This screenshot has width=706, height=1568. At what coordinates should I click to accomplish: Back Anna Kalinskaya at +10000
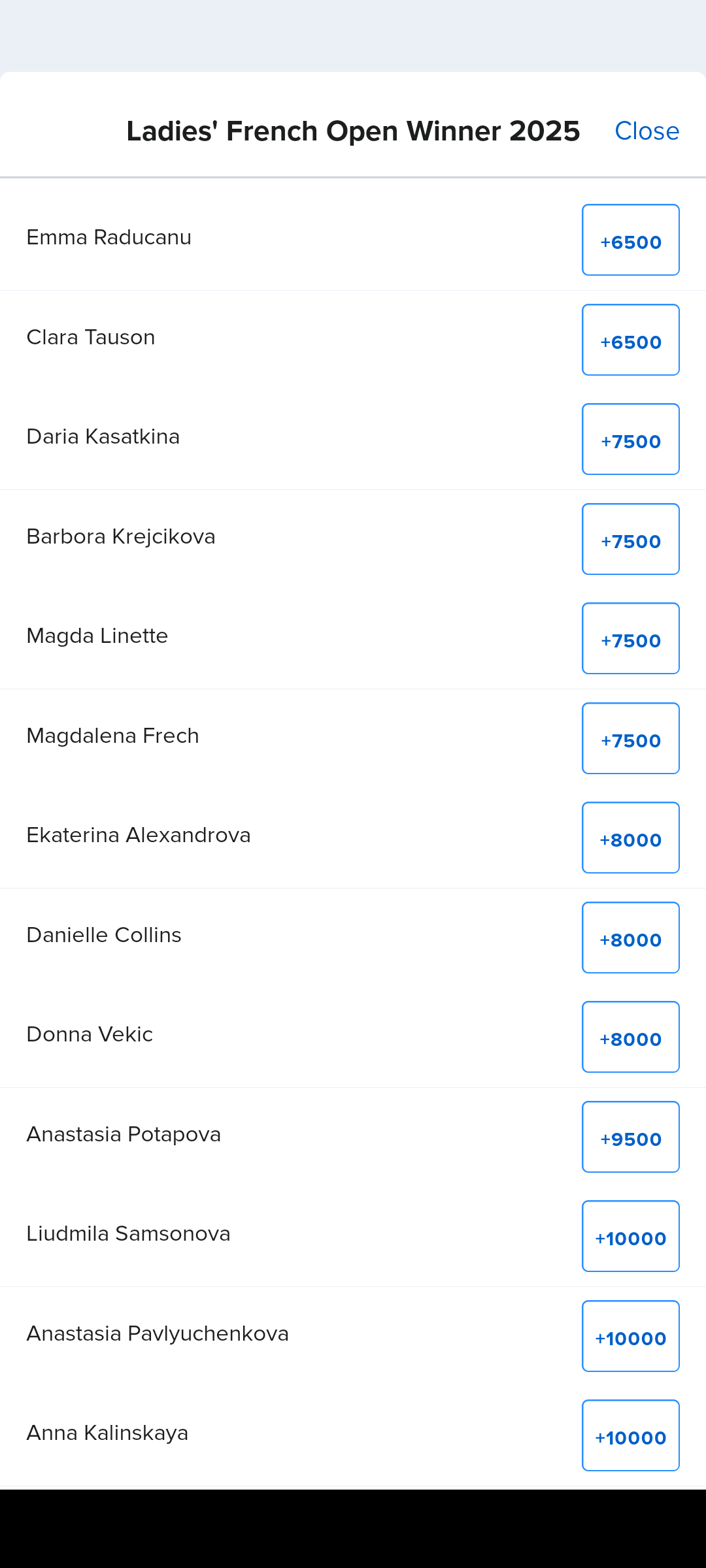(630, 1436)
